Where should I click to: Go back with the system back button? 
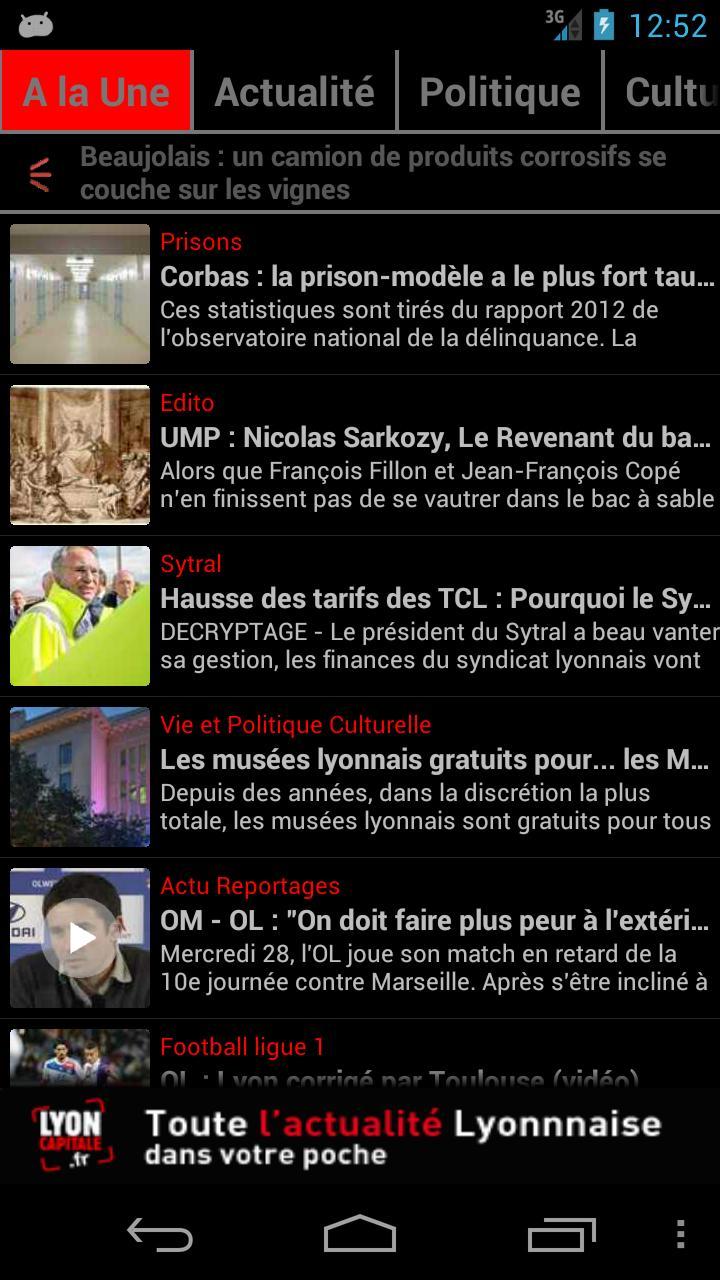coord(160,1235)
